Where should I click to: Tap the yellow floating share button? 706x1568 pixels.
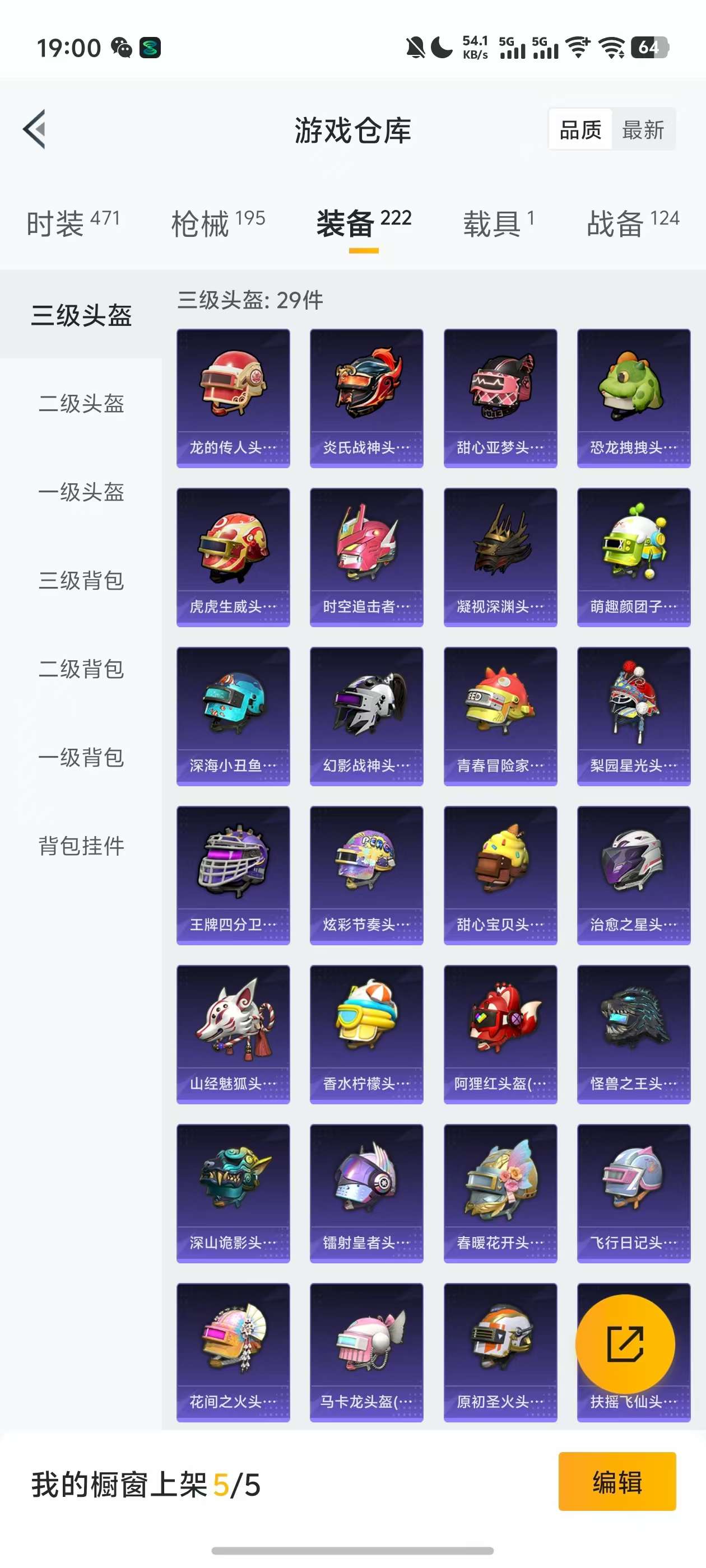(625, 1344)
